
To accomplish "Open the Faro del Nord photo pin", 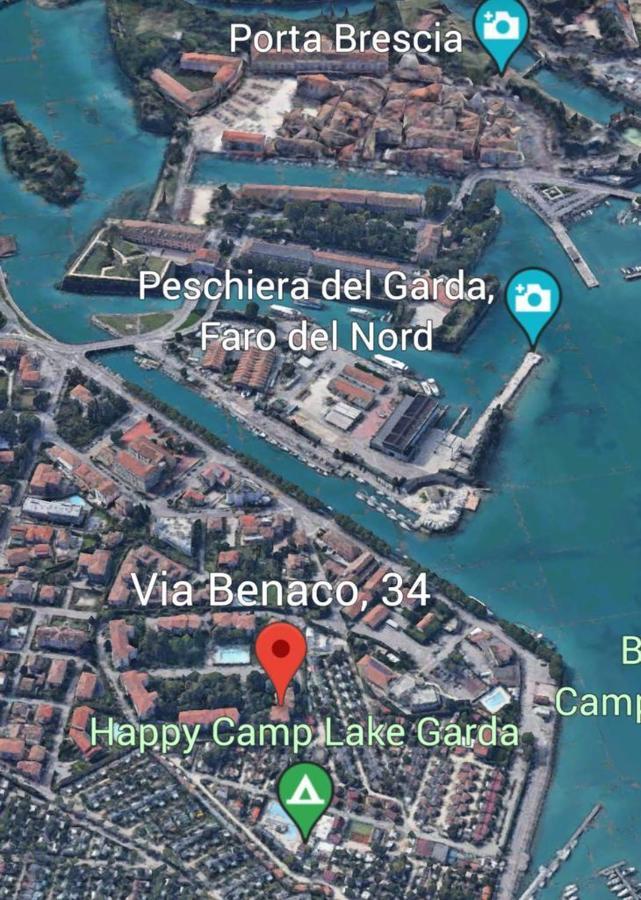I will coord(533,299).
